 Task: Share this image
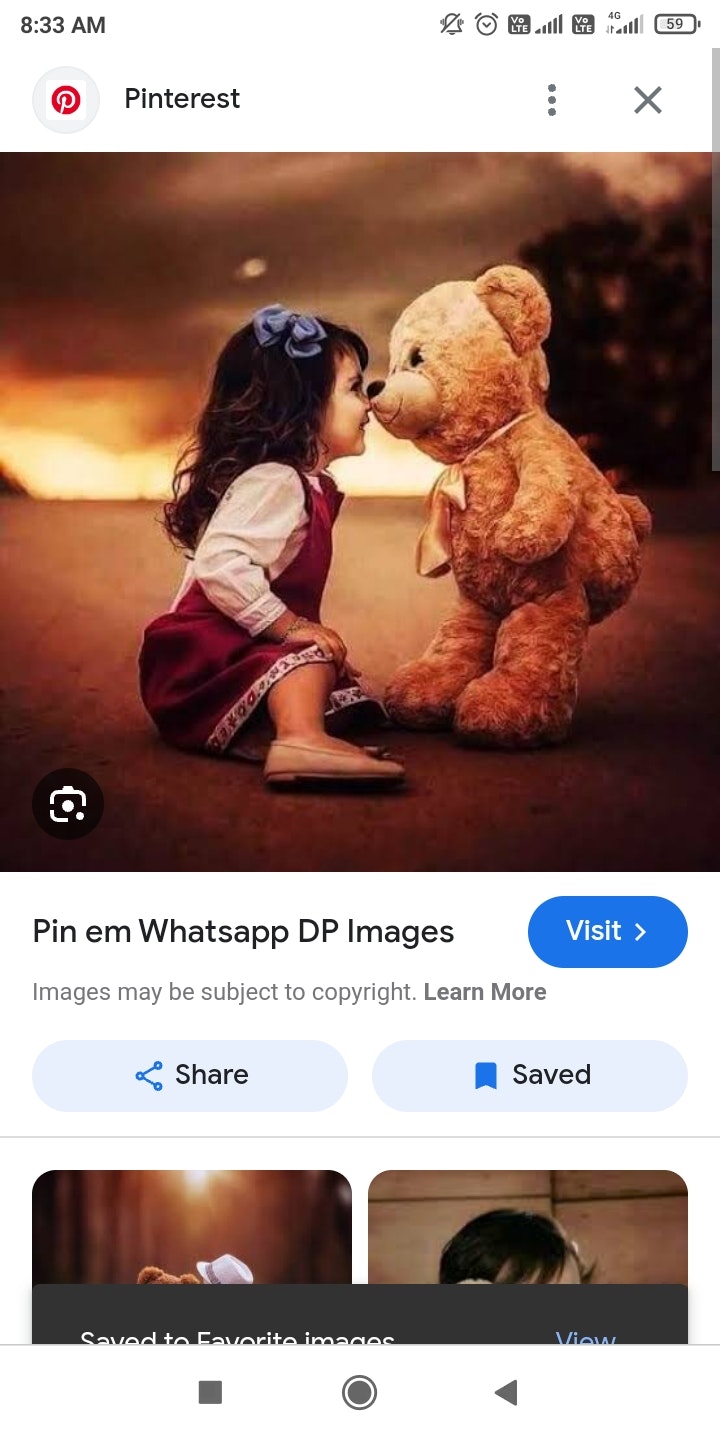[x=190, y=1075]
